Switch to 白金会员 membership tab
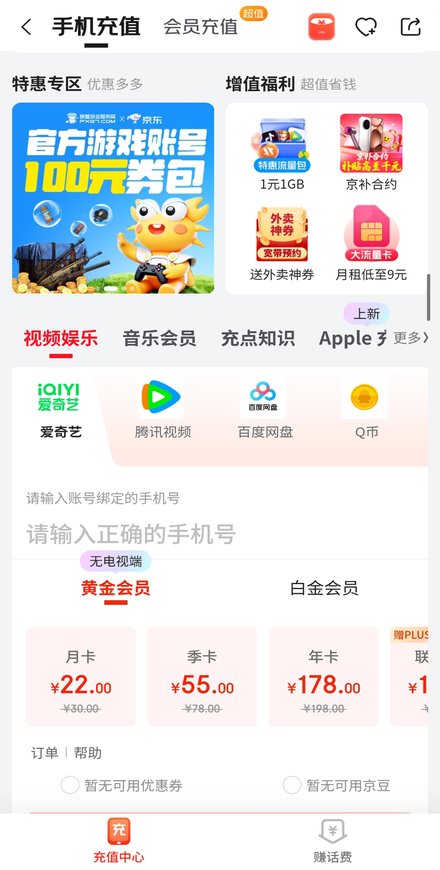 pyautogui.click(x=324, y=588)
